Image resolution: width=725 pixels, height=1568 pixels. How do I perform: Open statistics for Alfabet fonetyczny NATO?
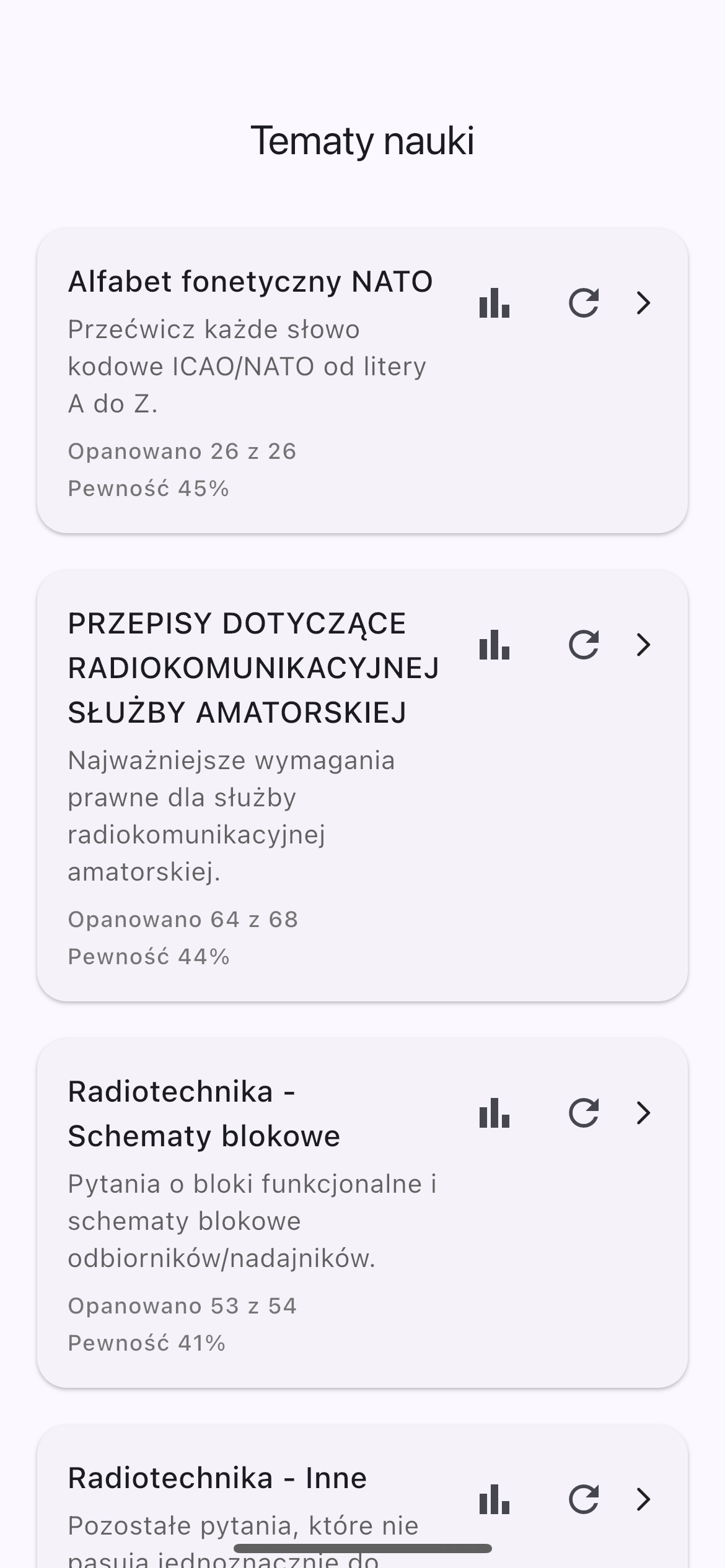[x=494, y=304]
